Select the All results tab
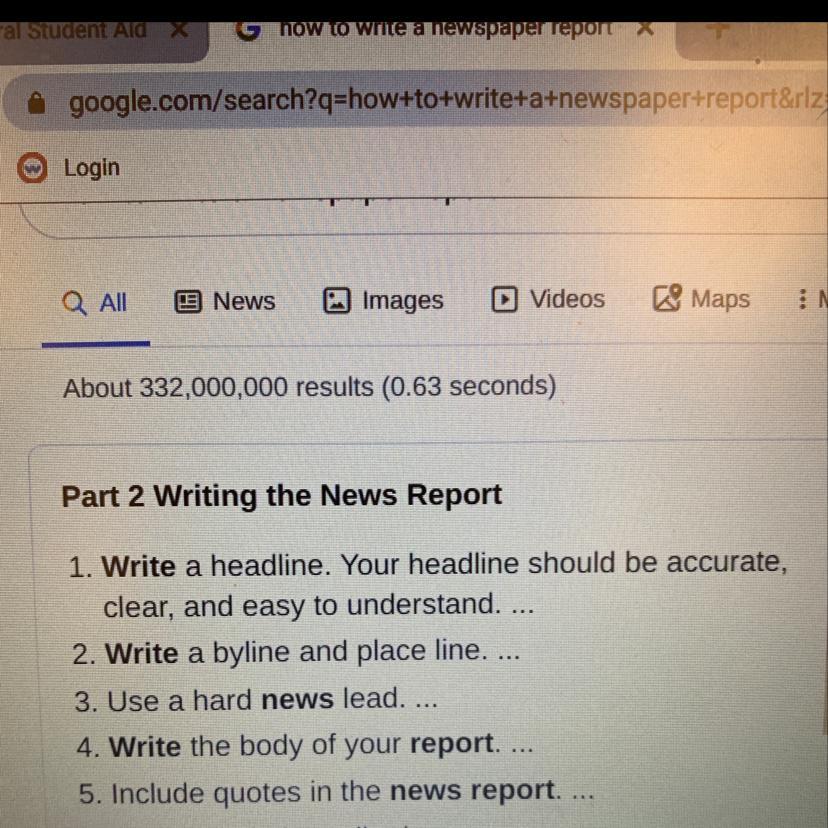828x828 pixels. click(x=96, y=303)
